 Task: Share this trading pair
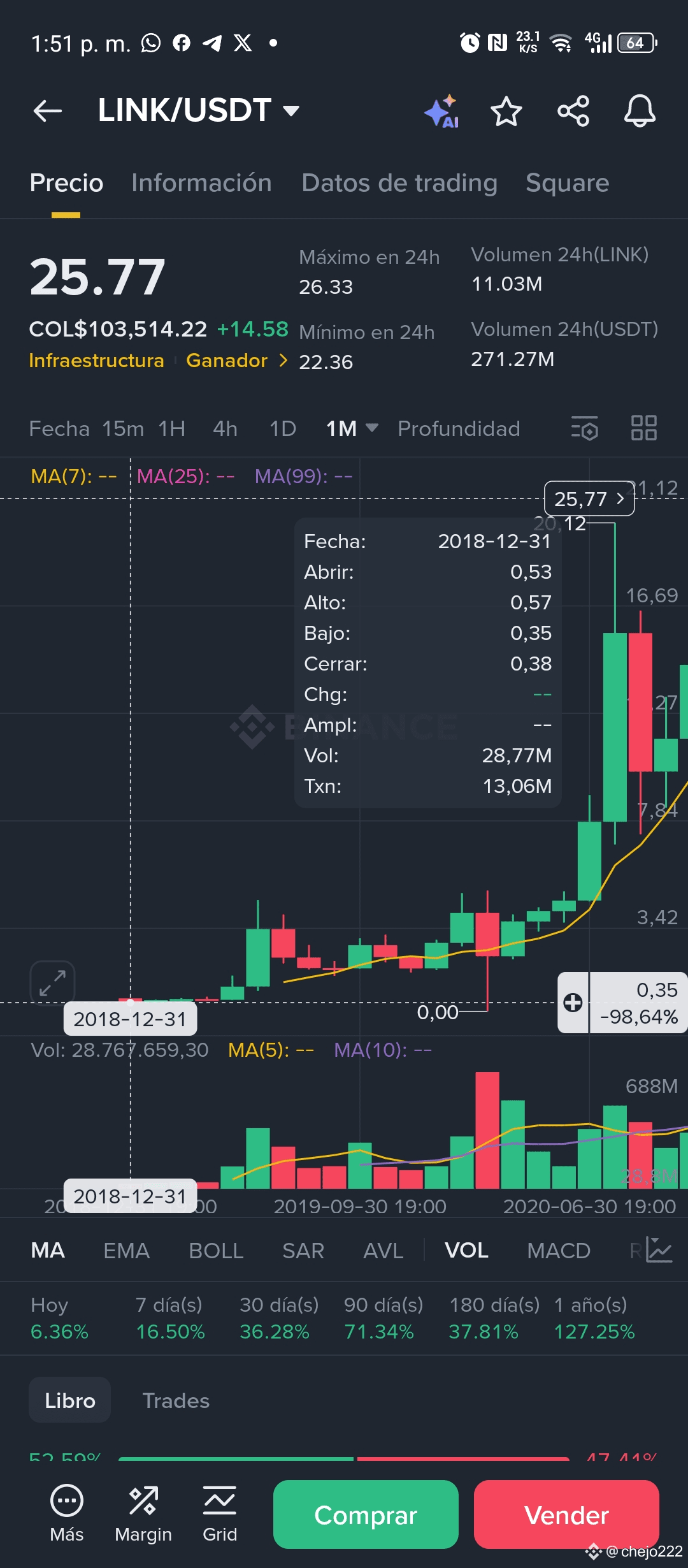tap(573, 112)
